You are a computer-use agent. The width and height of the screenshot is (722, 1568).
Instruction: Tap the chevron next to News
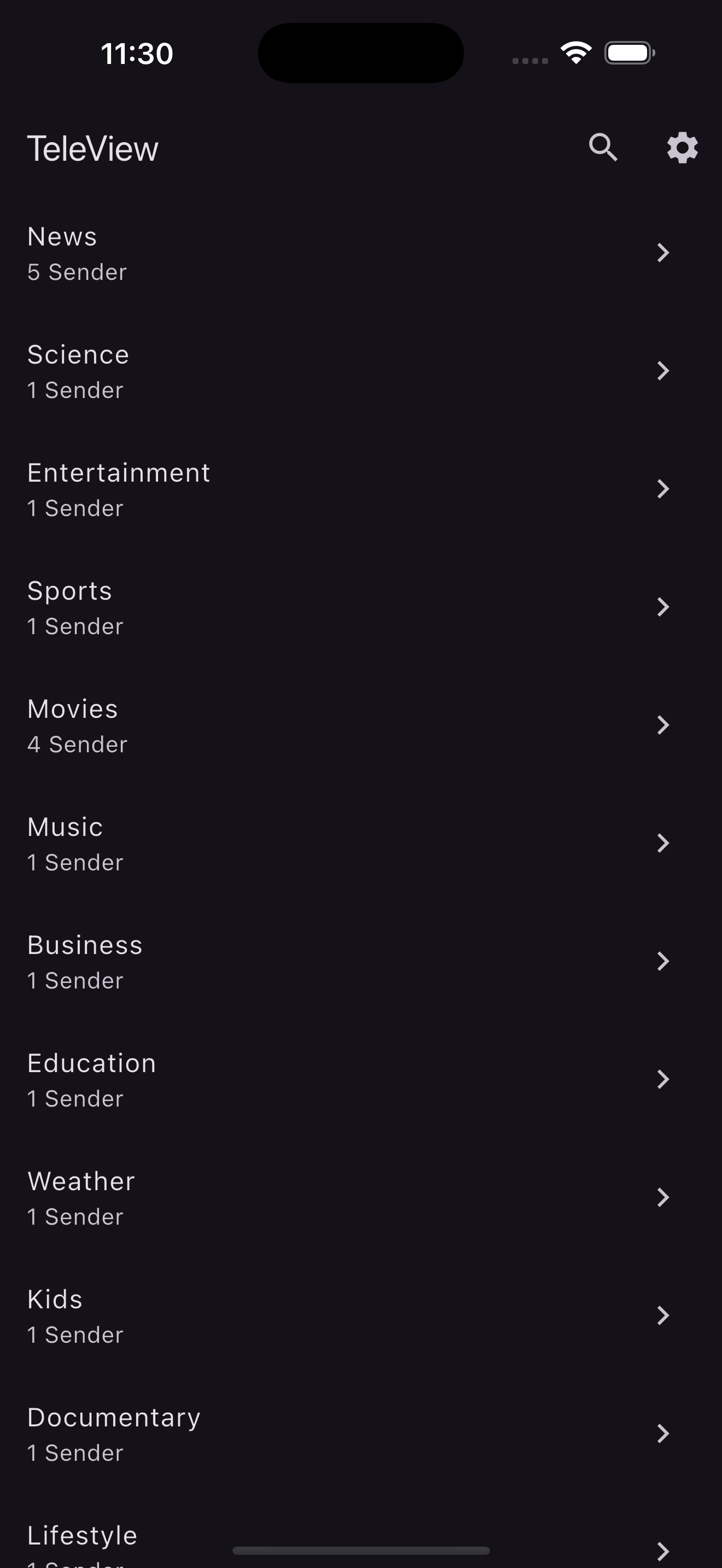pyautogui.click(x=663, y=253)
